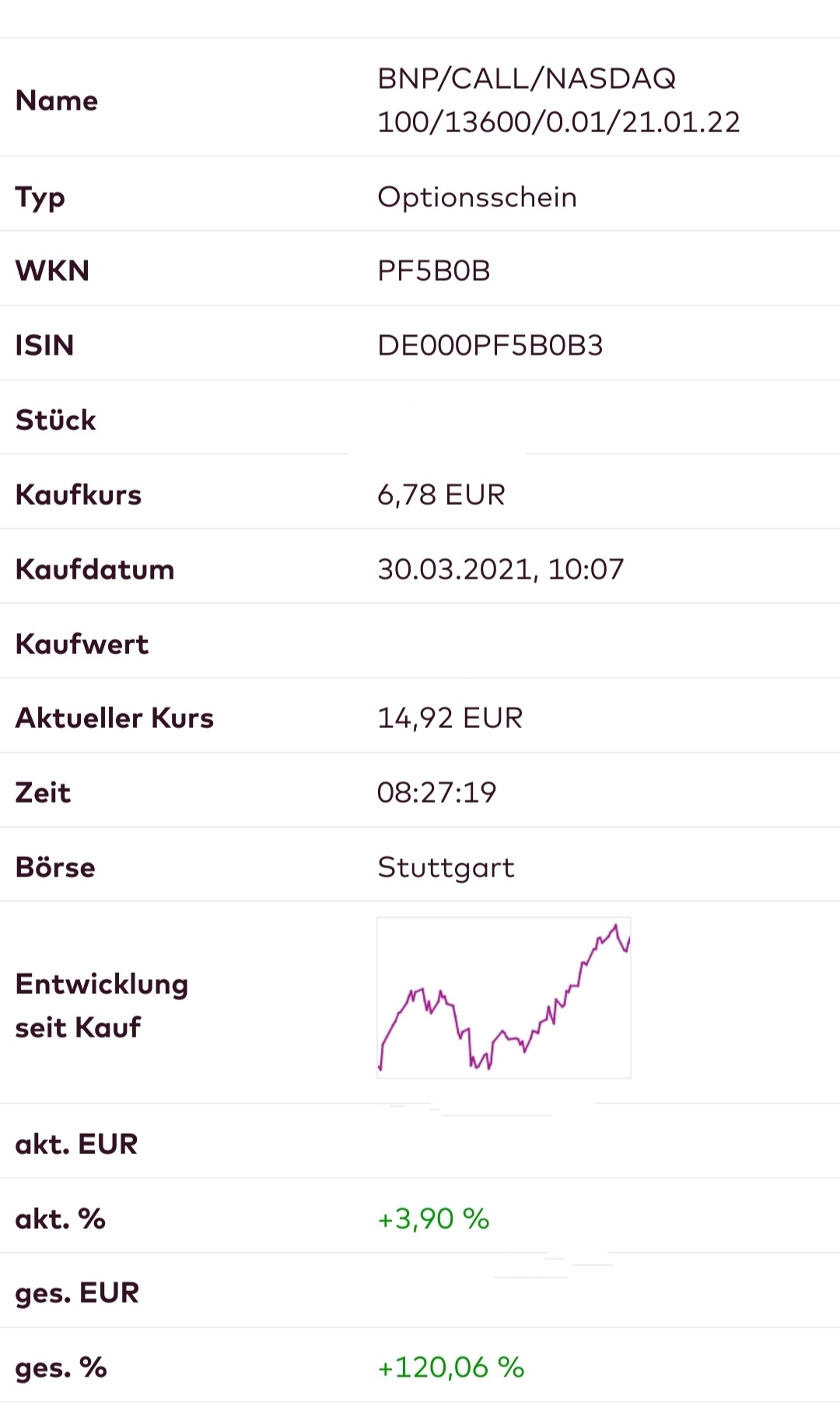Click the Entwicklung seit Kauf label
Image resolution: width=840 pixels, height=1410 pixels.
(x=101, y=1004)
